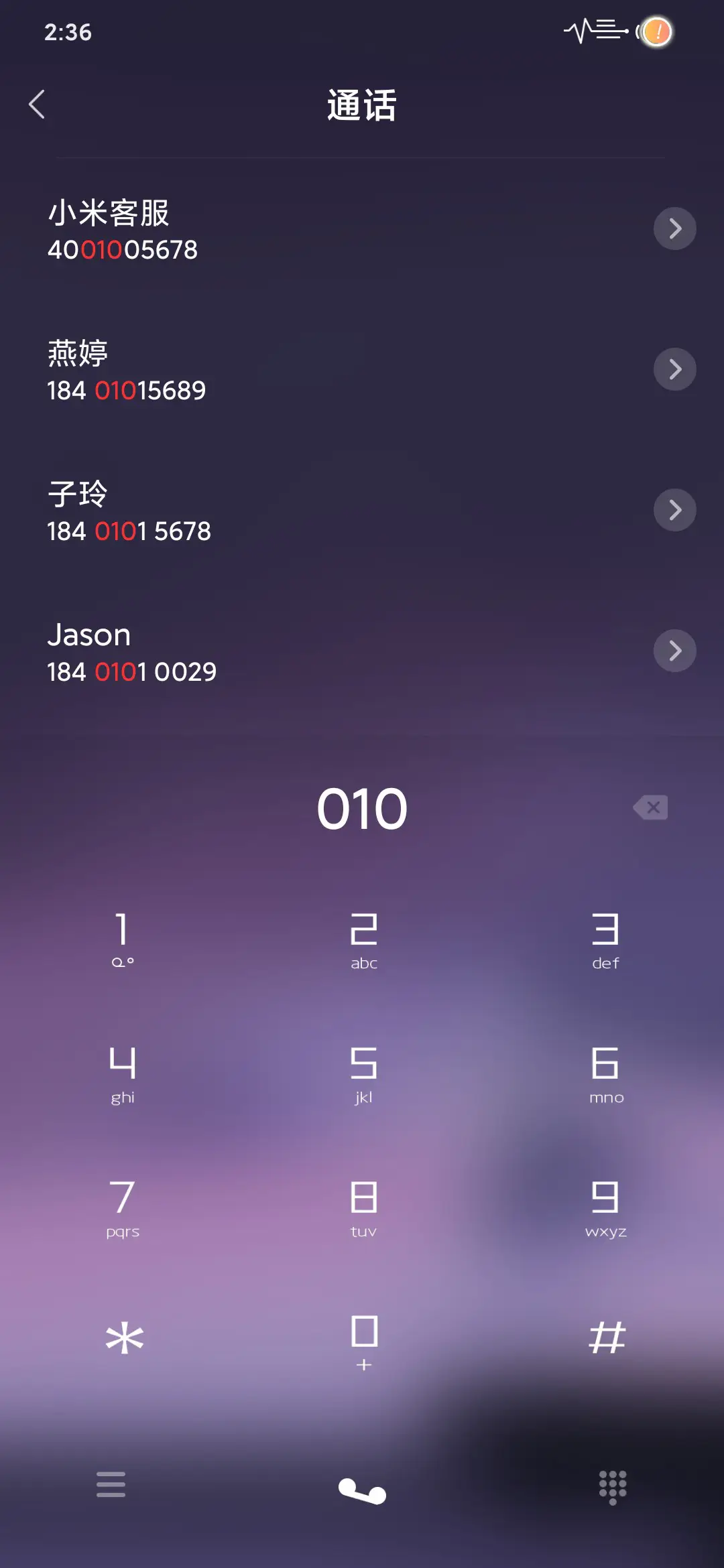Open the dial pad icon at bottom right
The width and height of the screenshot is (724, 1568).
(x=611, y=1487)
